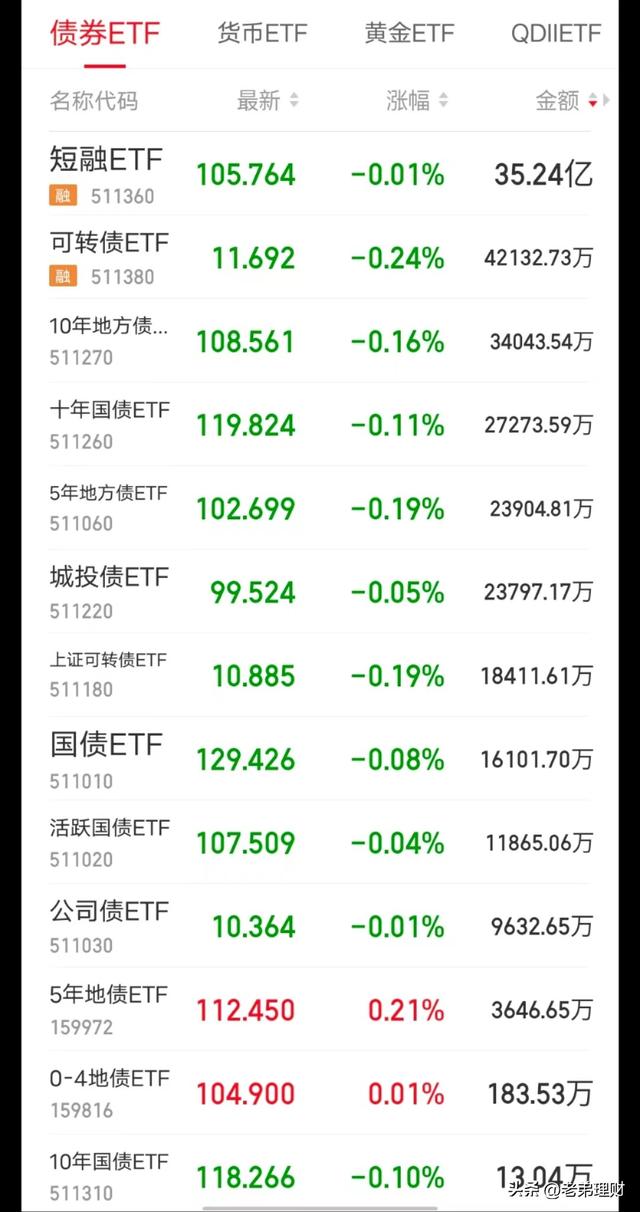This screenshot has width=640, height=1212.
Task: Open 可转债ETF 511380 row
Action: pyautogui.click(x=110, y=257)
